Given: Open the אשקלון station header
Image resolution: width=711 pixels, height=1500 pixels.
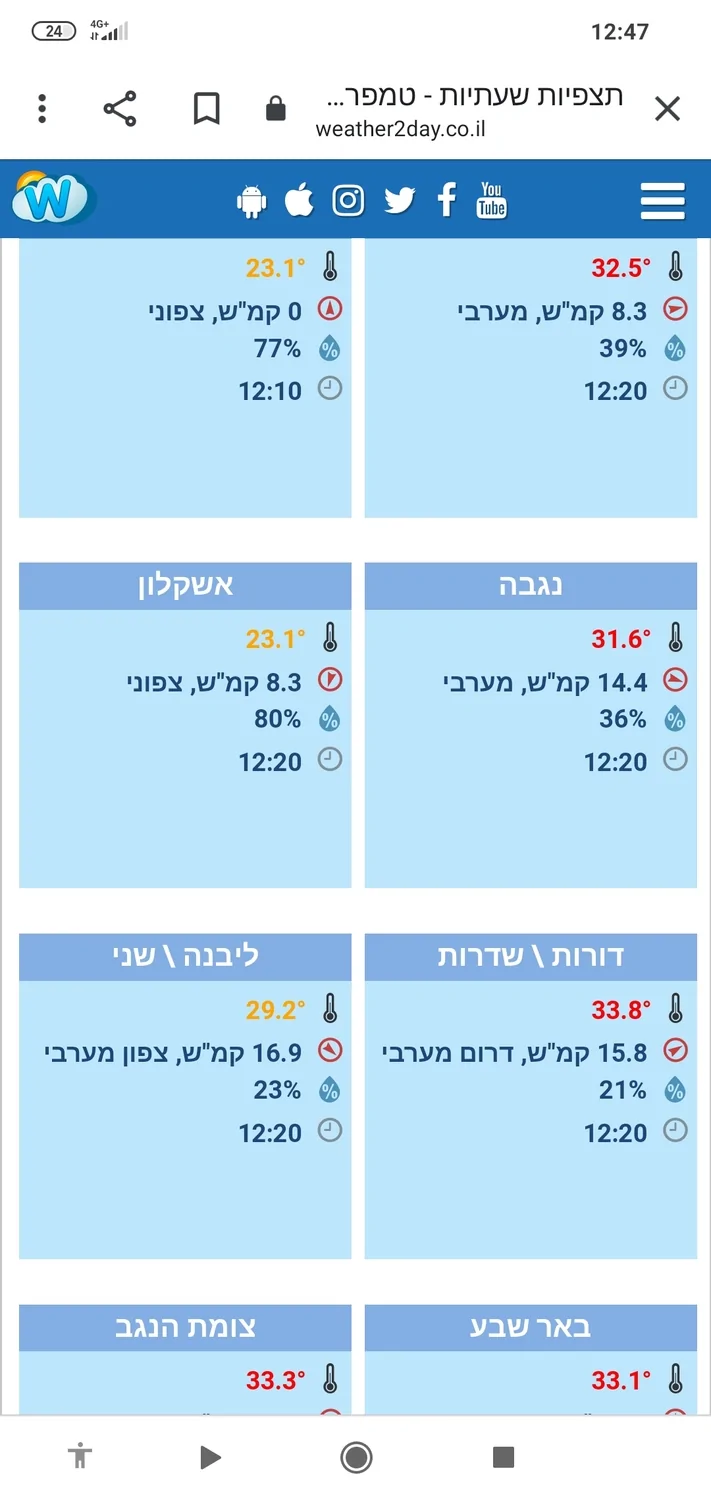Looking at the screenshot, I should click(x=185, y=586).
